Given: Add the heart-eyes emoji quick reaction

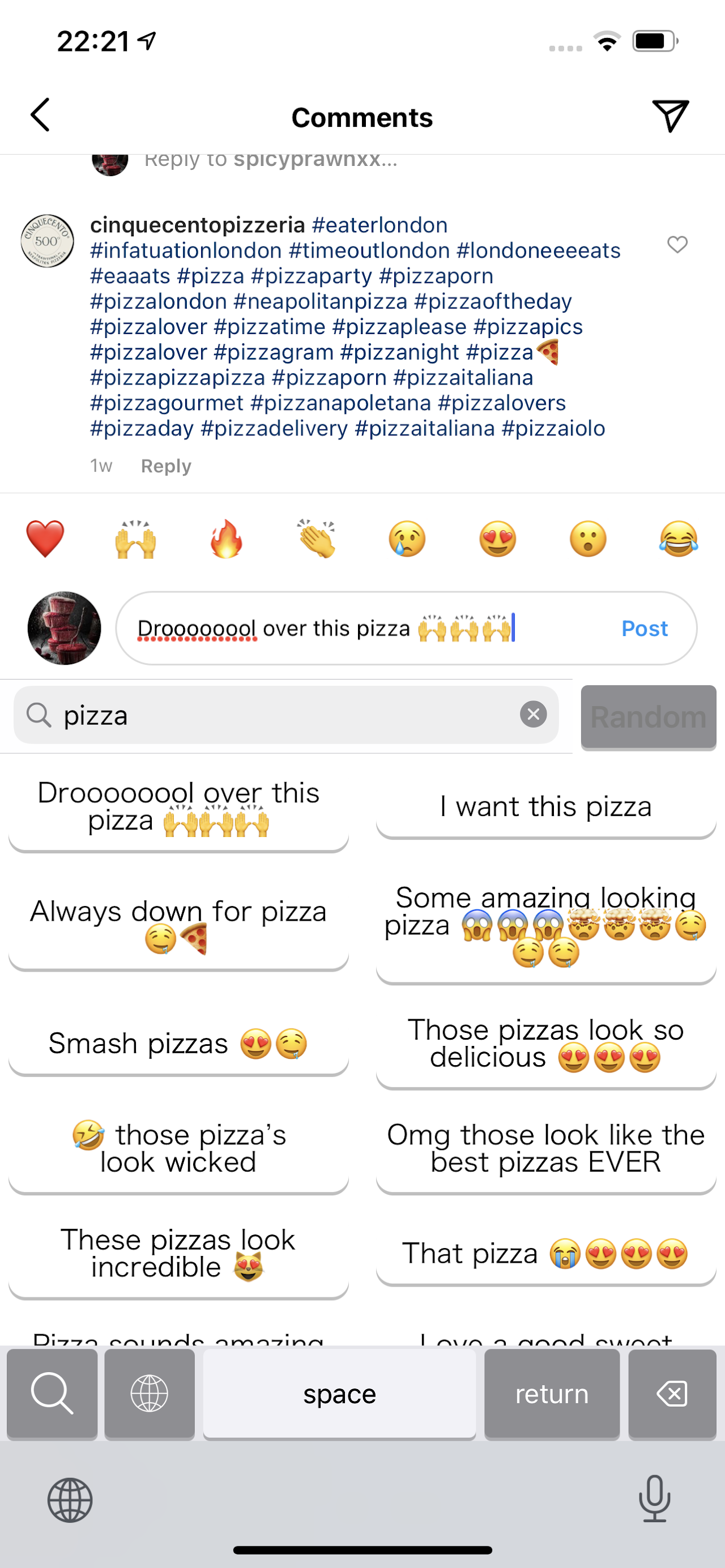Looking at the screenshot, I should point(497,539).
